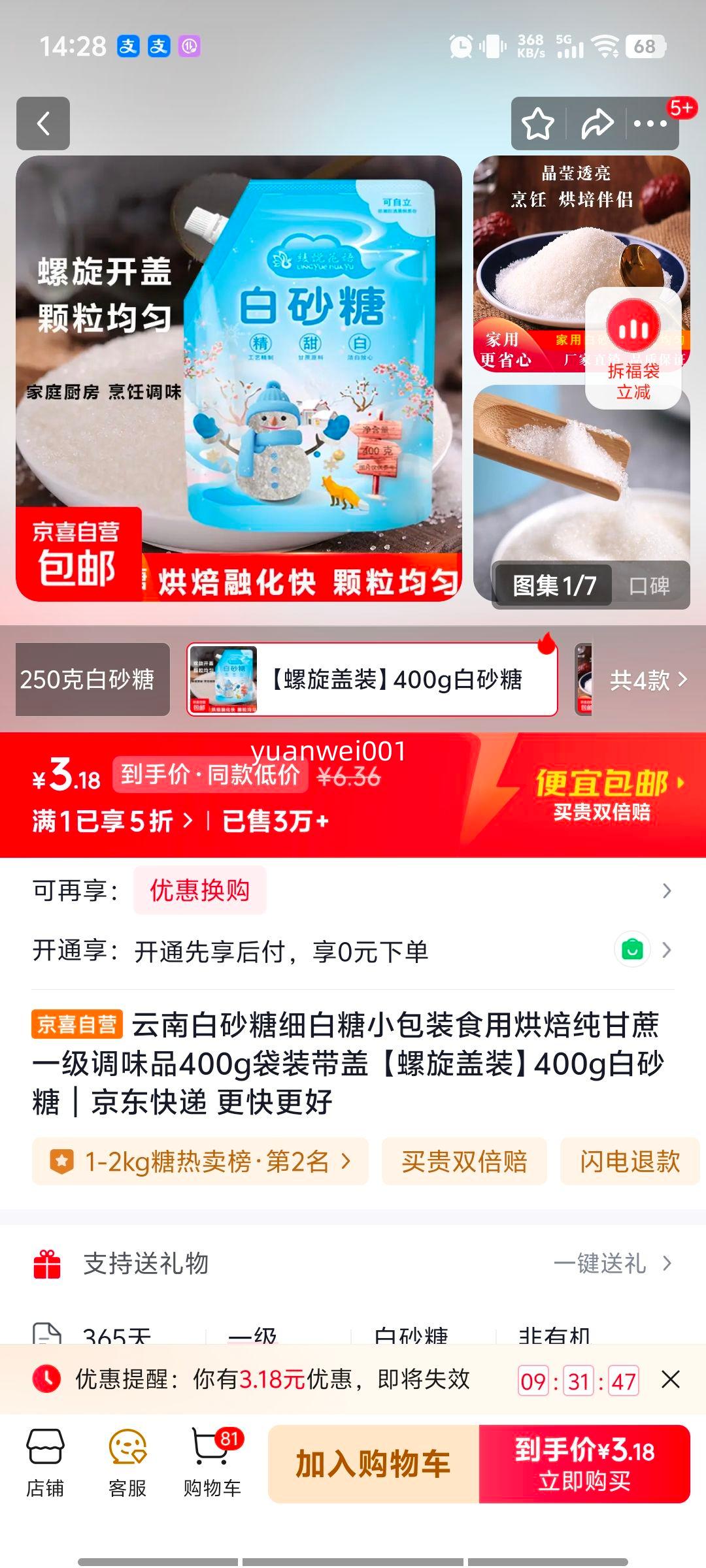
Task: Tap the back arrow at top left
Action: (x=43, y=124)
